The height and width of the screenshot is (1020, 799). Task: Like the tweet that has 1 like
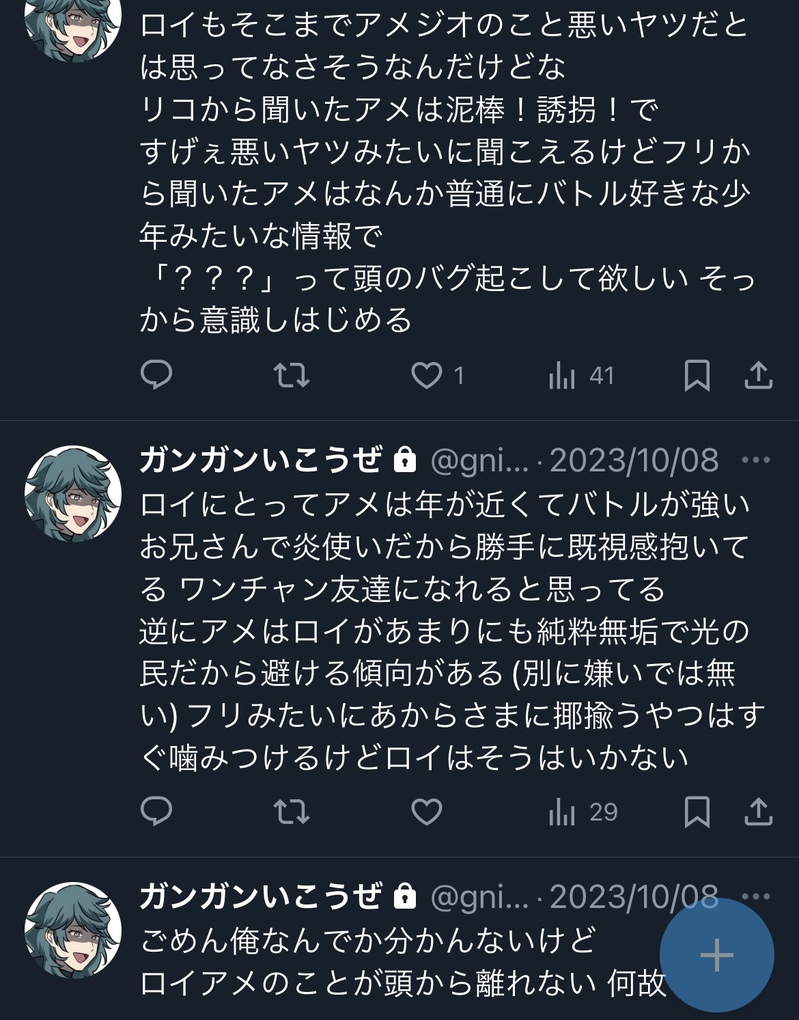tap(427, 375)
